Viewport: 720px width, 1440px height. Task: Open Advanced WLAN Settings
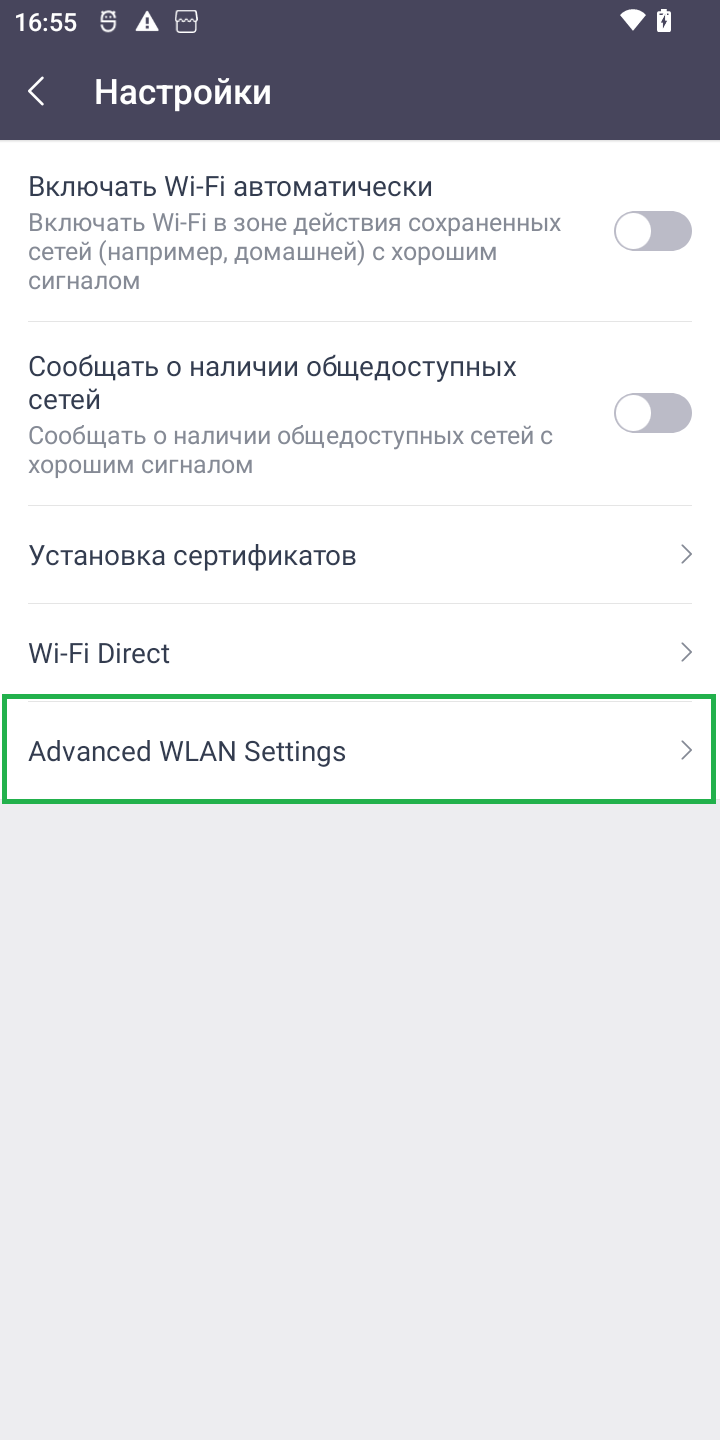point(360,751)
